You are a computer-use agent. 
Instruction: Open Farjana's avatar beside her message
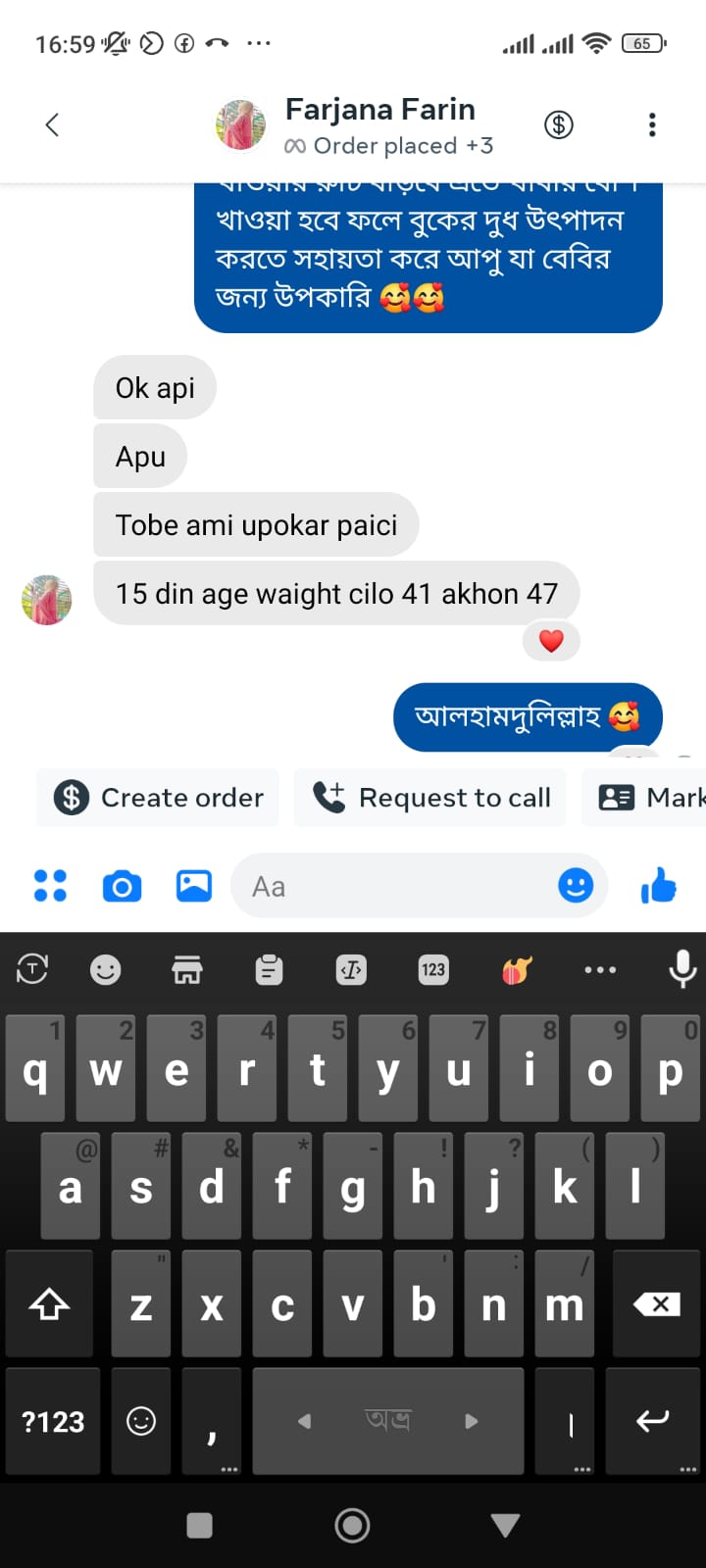pos(47,600)
